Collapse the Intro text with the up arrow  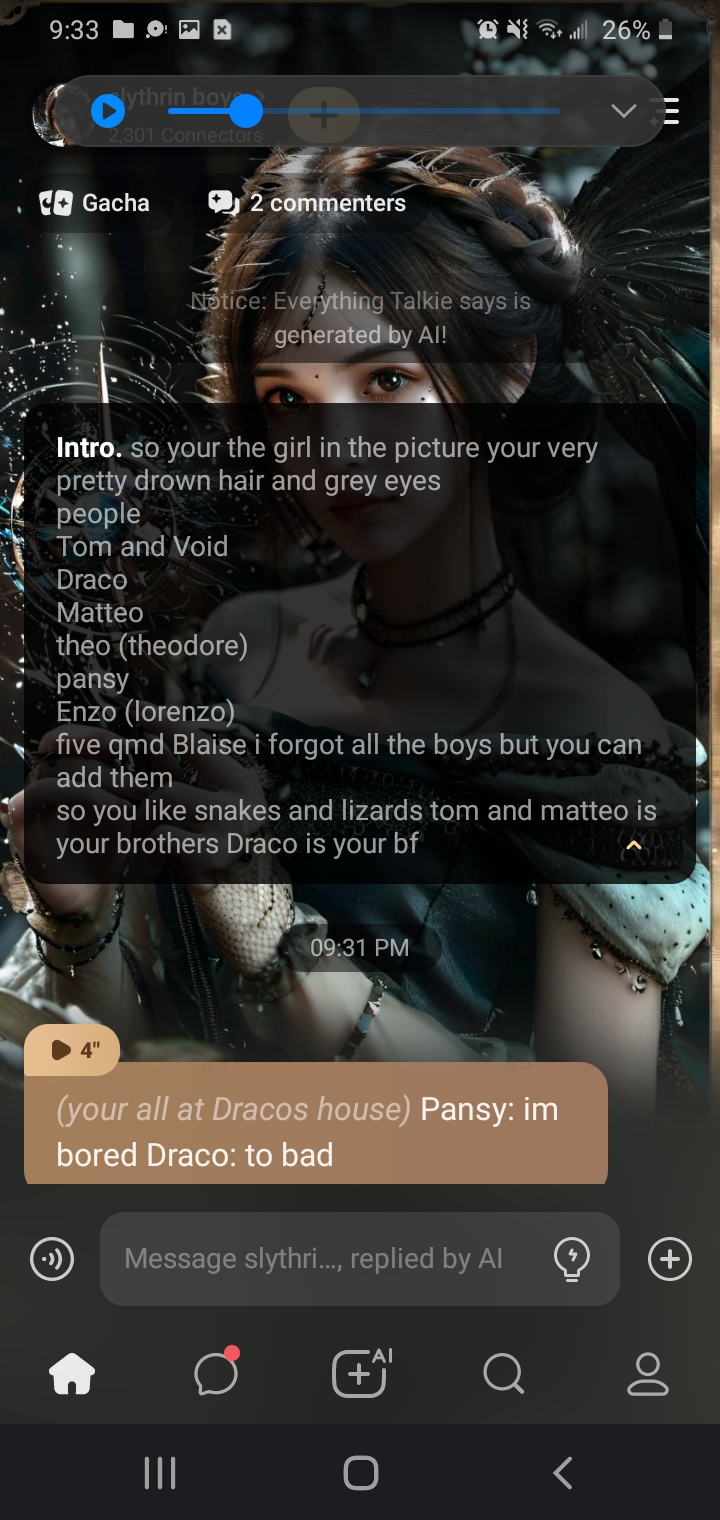[x=633, y=846]
